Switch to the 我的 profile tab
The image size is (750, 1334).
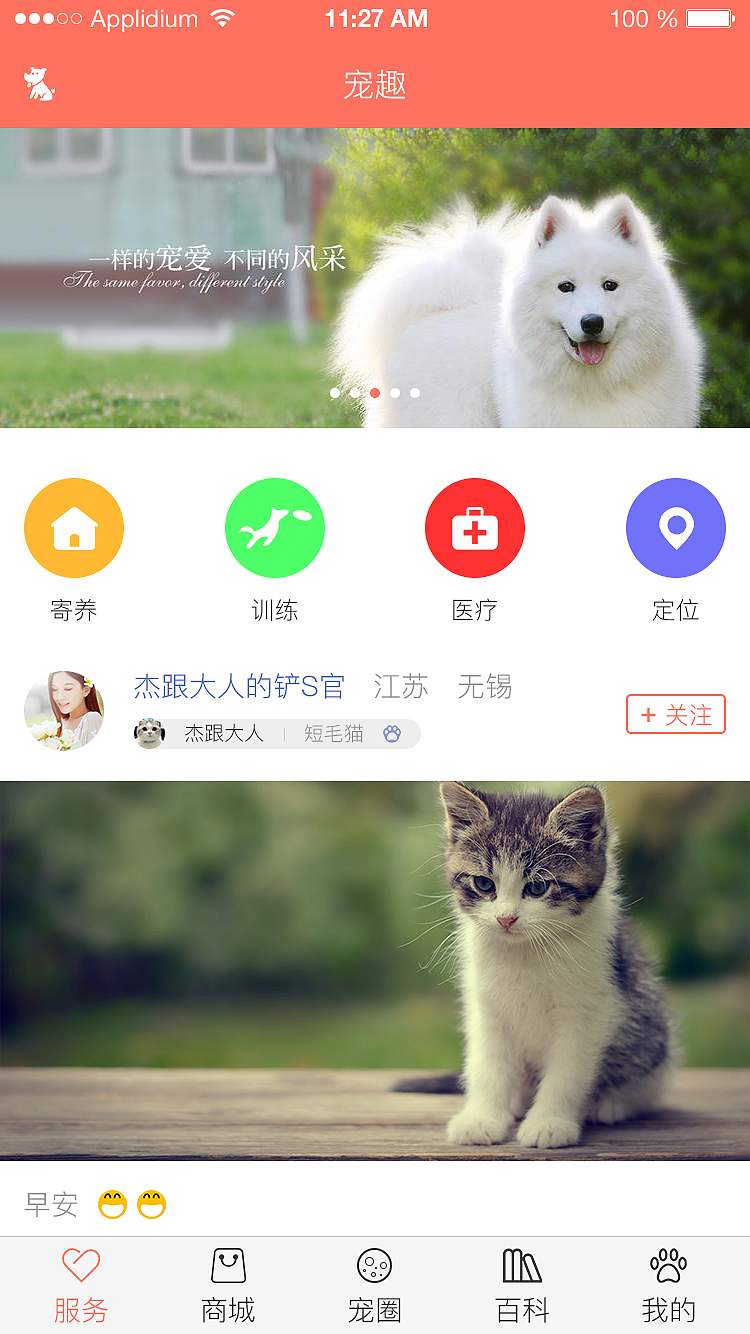click(668, 1286)
